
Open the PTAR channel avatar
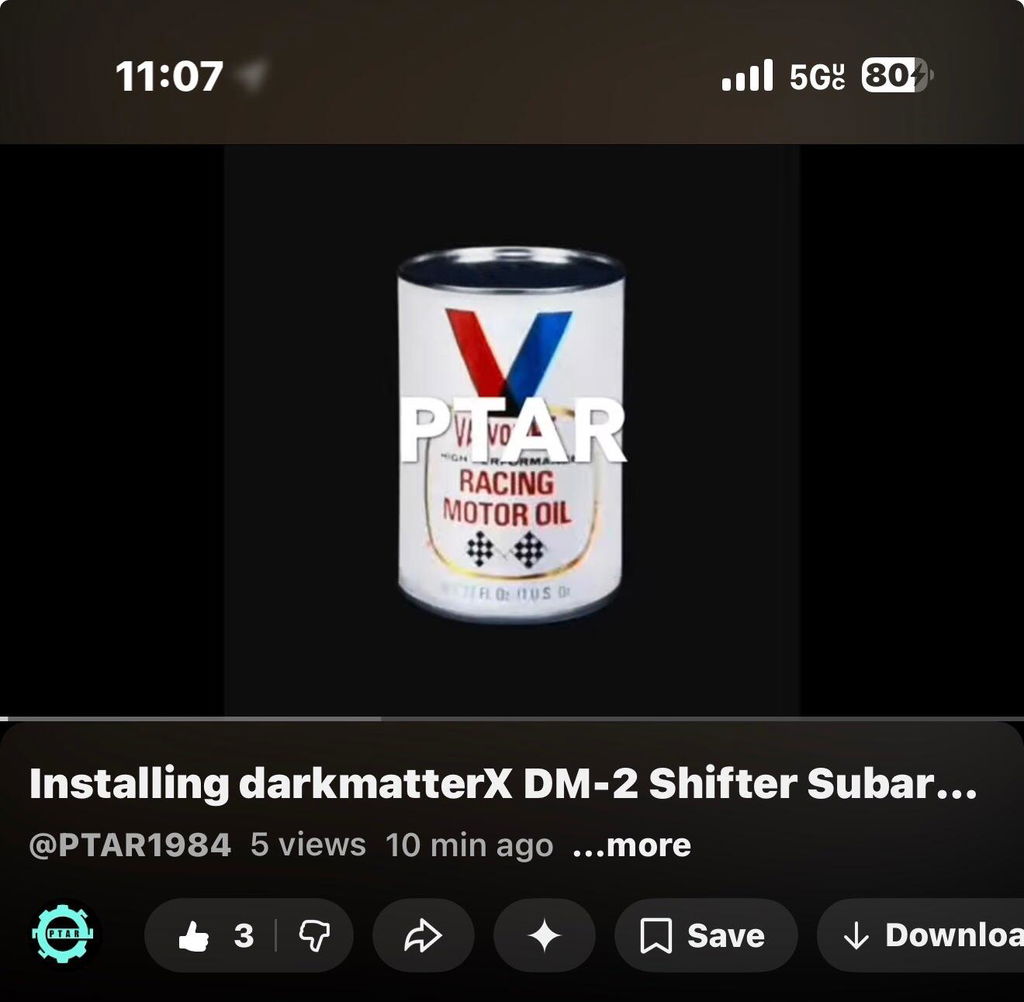coord(63,934)
